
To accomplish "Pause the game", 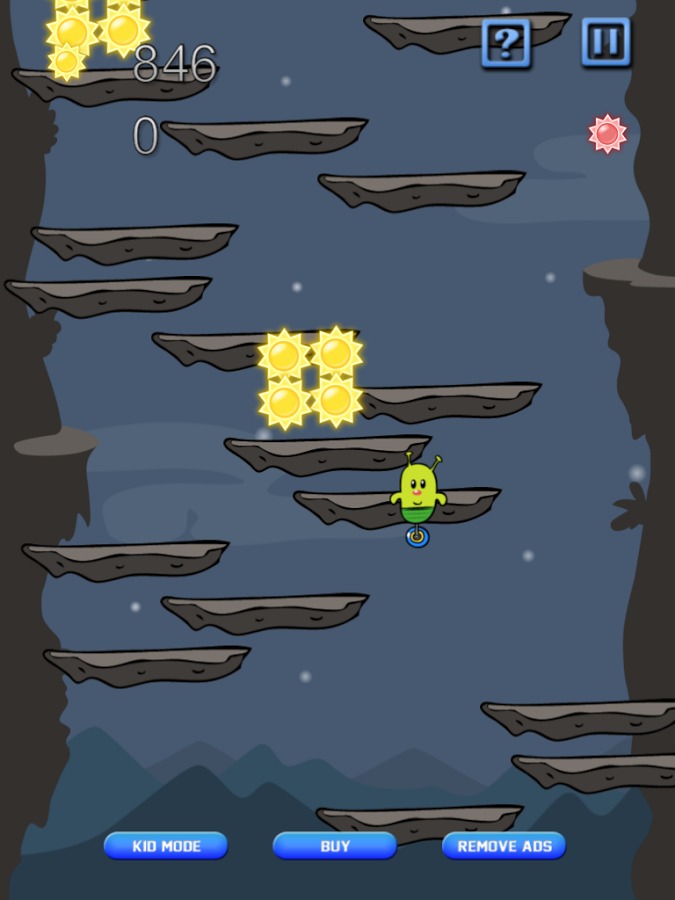I will (x=606, y=42).
